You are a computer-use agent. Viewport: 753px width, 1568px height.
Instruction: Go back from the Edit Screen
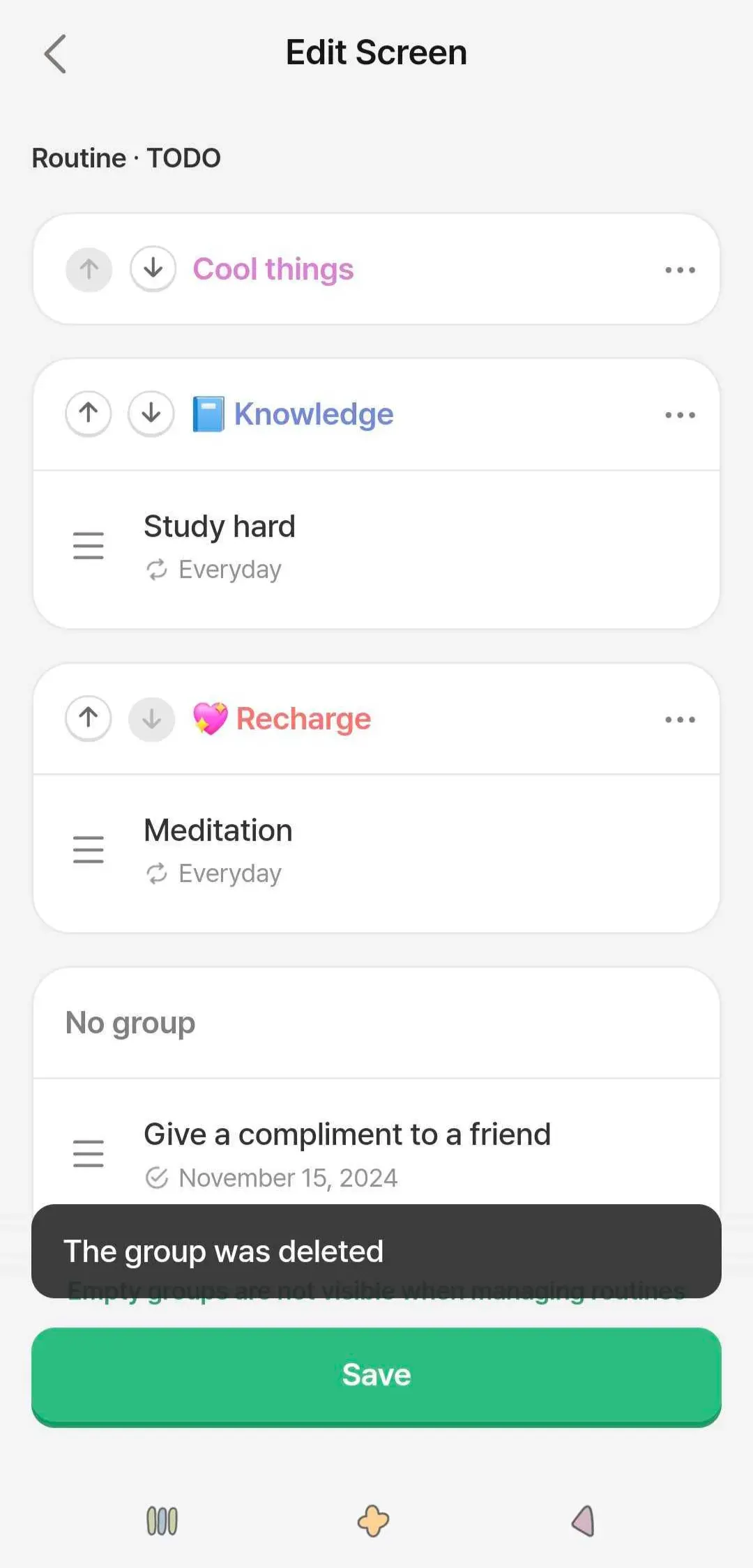(55, 54)
